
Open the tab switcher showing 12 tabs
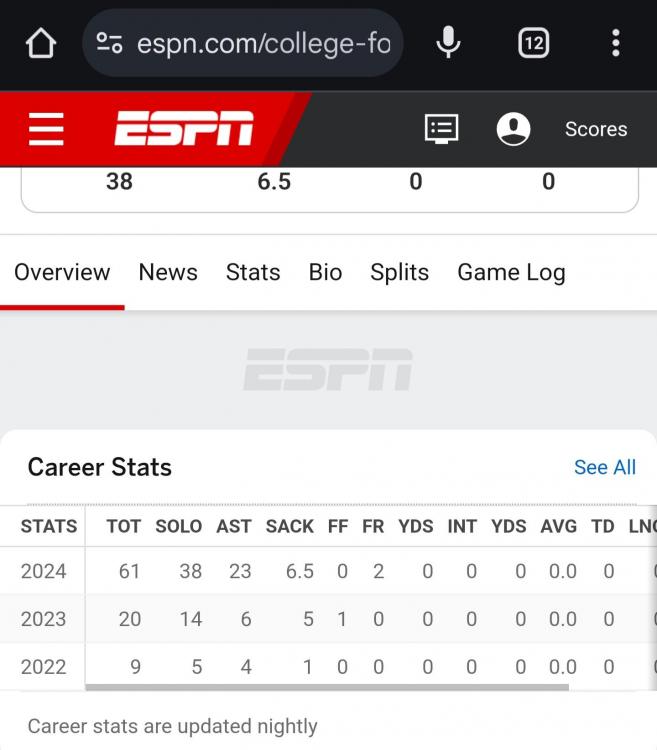tap(534, 43)
